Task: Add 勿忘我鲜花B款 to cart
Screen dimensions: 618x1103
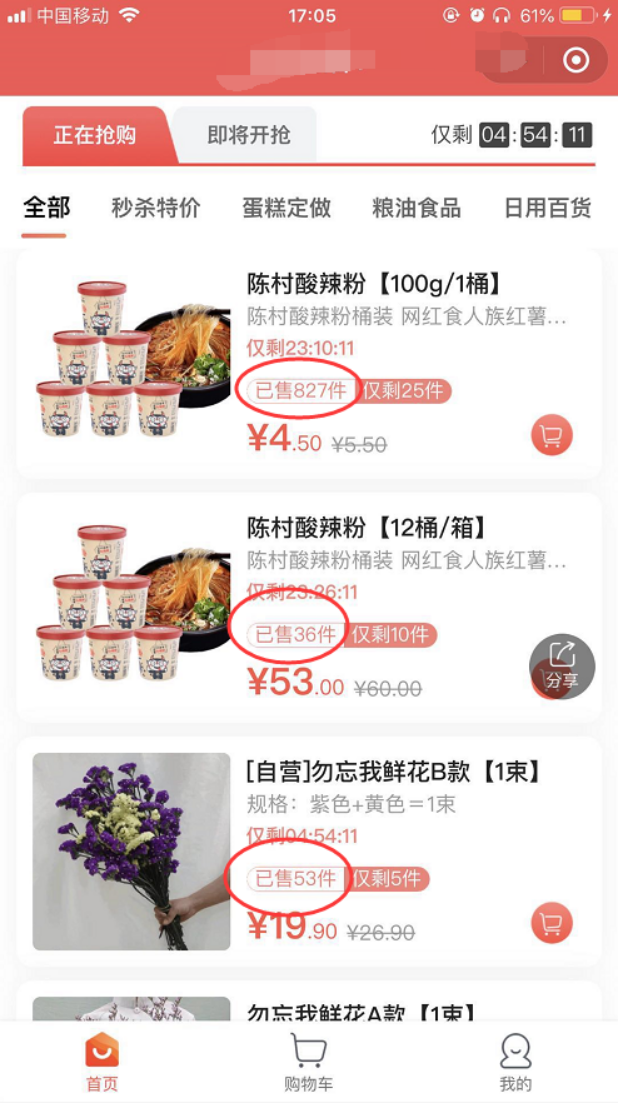Action: 551,923
